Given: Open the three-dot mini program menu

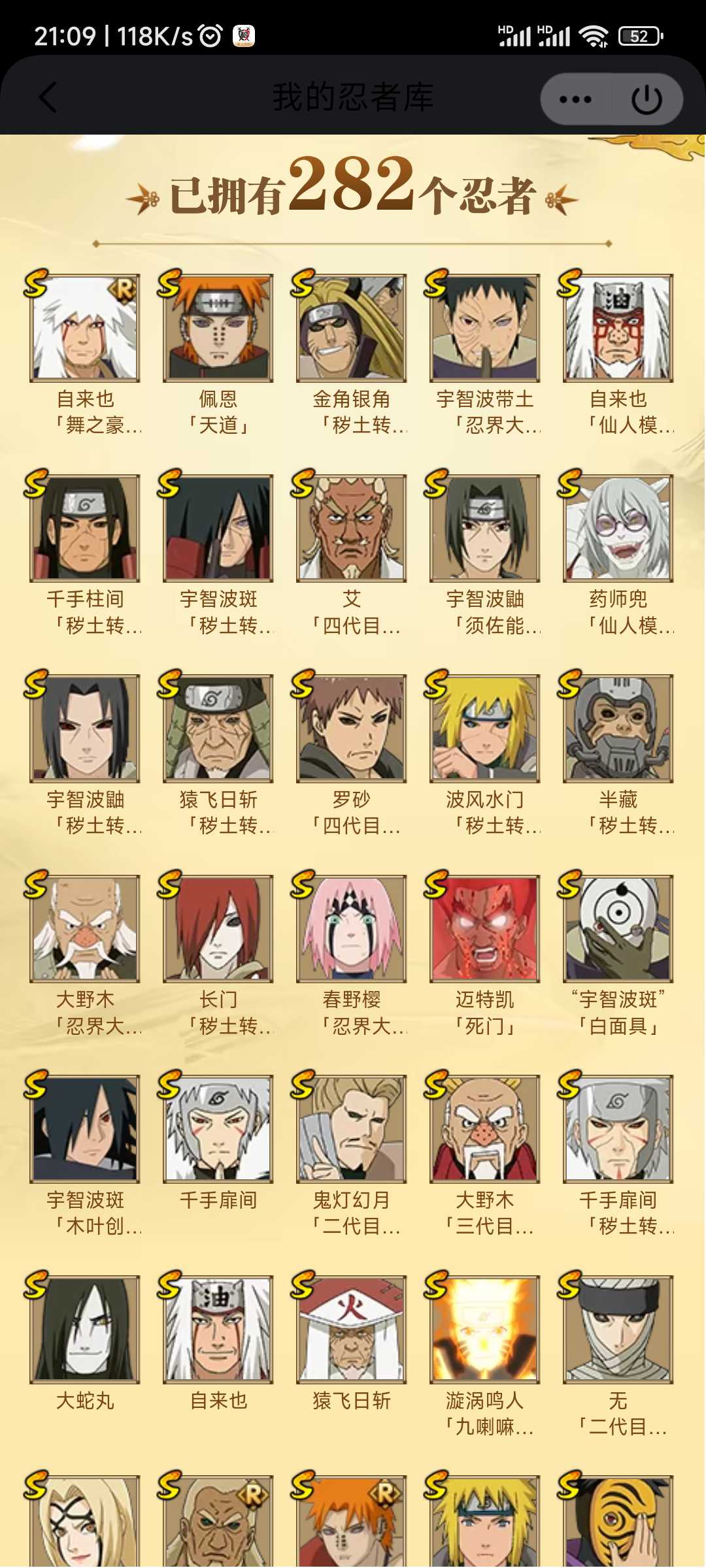Looking at the screenshot, I should (575, 99).
